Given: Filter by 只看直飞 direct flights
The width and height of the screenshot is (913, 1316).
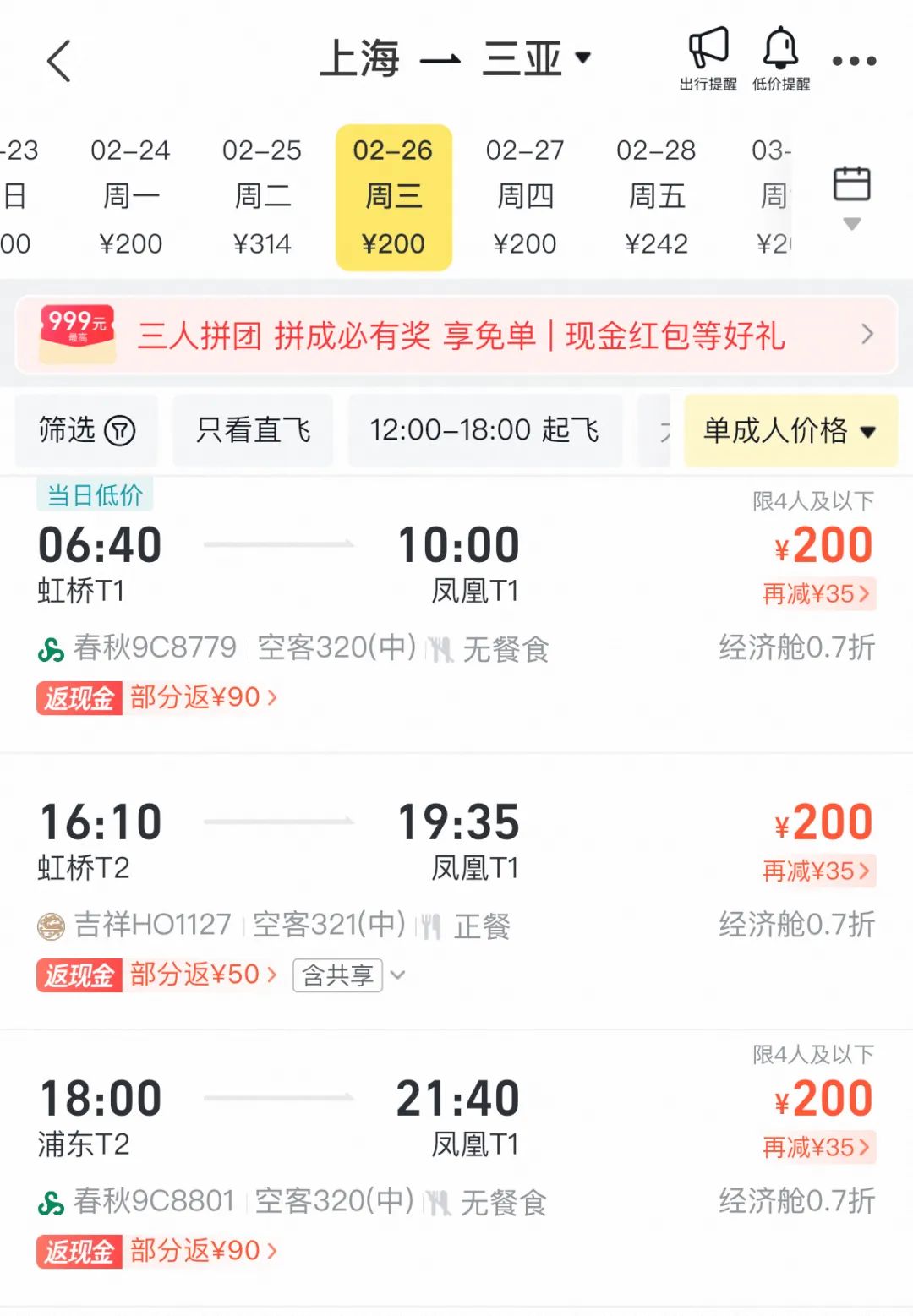Looking at the screenshot, I should pyautogui.click(x=253, y=430).
